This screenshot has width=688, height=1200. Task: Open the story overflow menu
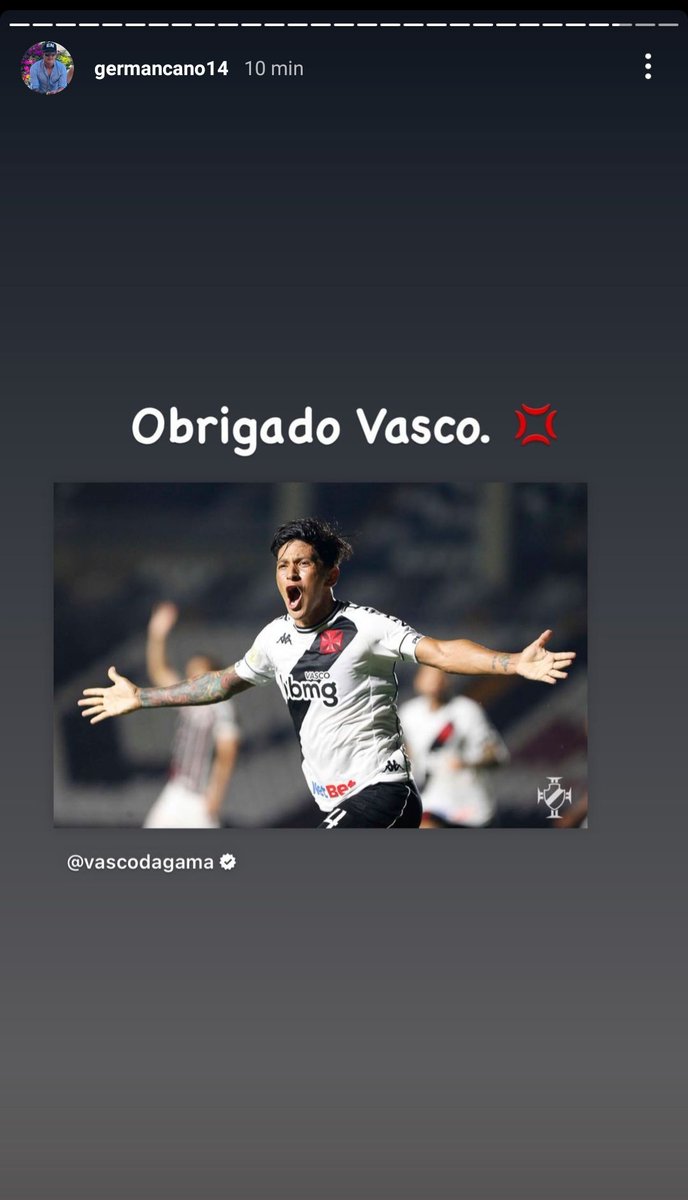pyautogui.click(x=648, y=67)
